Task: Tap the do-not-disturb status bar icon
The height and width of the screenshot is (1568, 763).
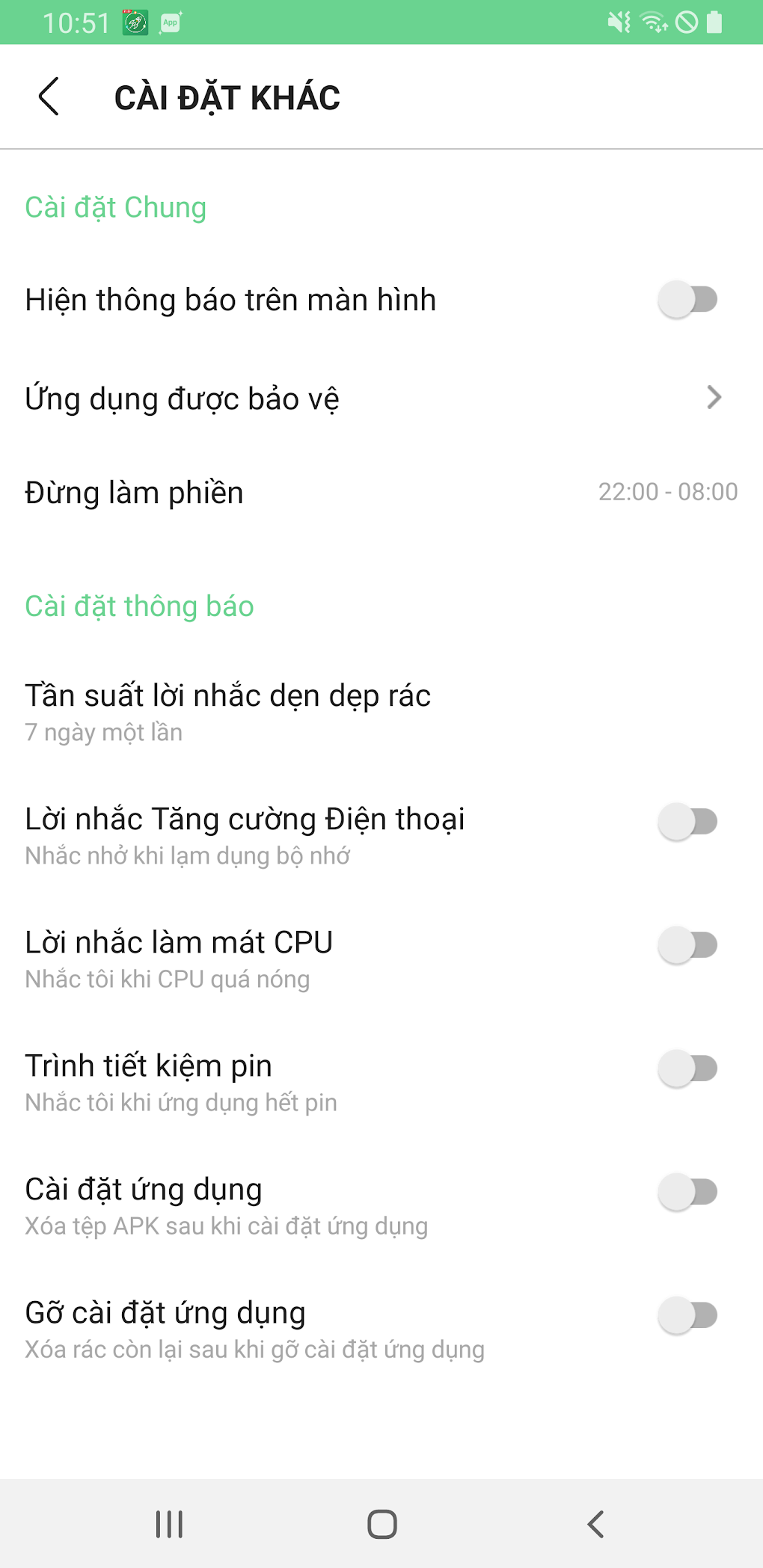Action: [686, 22]
